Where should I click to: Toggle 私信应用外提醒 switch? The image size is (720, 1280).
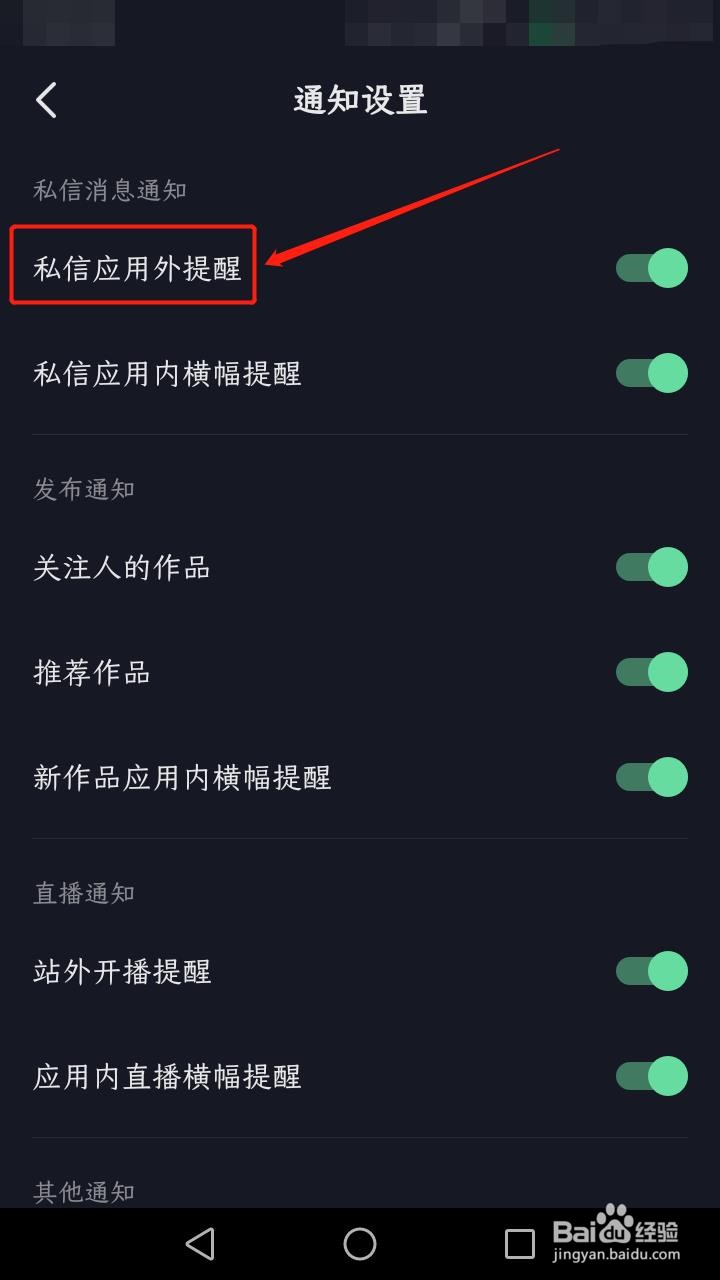coord(652,268)
